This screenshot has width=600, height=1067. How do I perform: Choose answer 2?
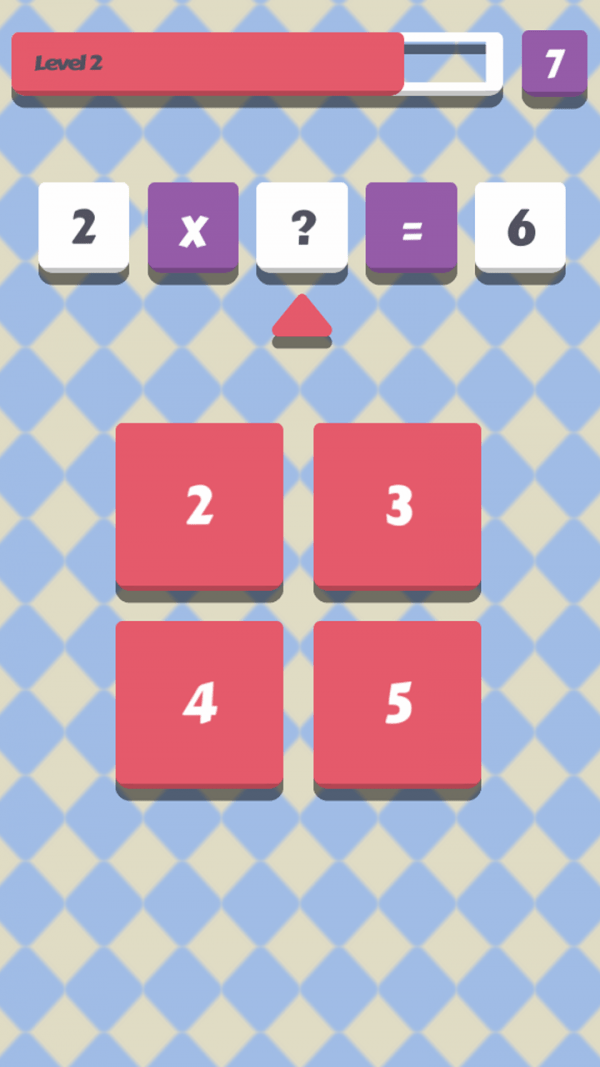pos(199,505)
